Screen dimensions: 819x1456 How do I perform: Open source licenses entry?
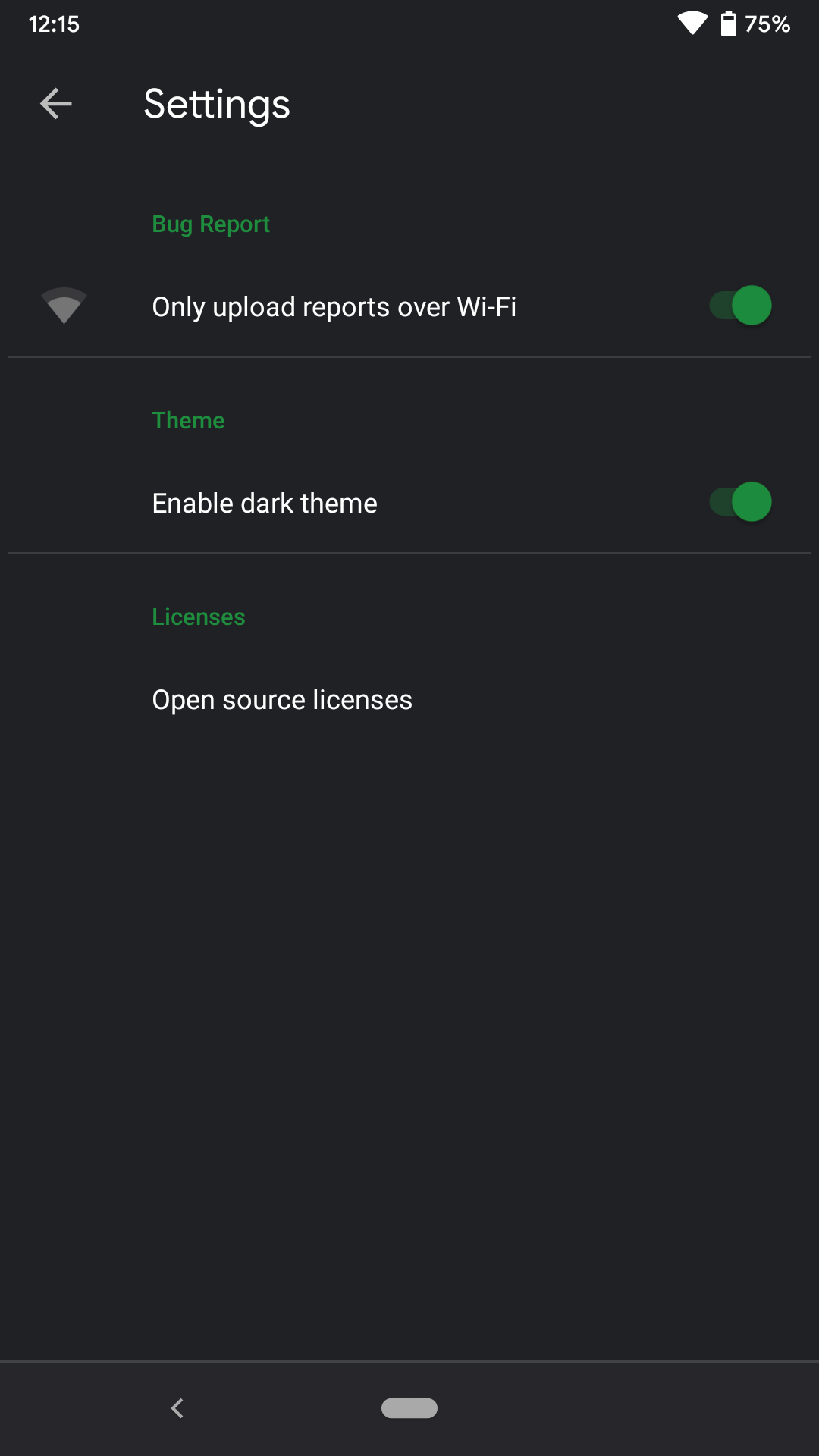281,699
